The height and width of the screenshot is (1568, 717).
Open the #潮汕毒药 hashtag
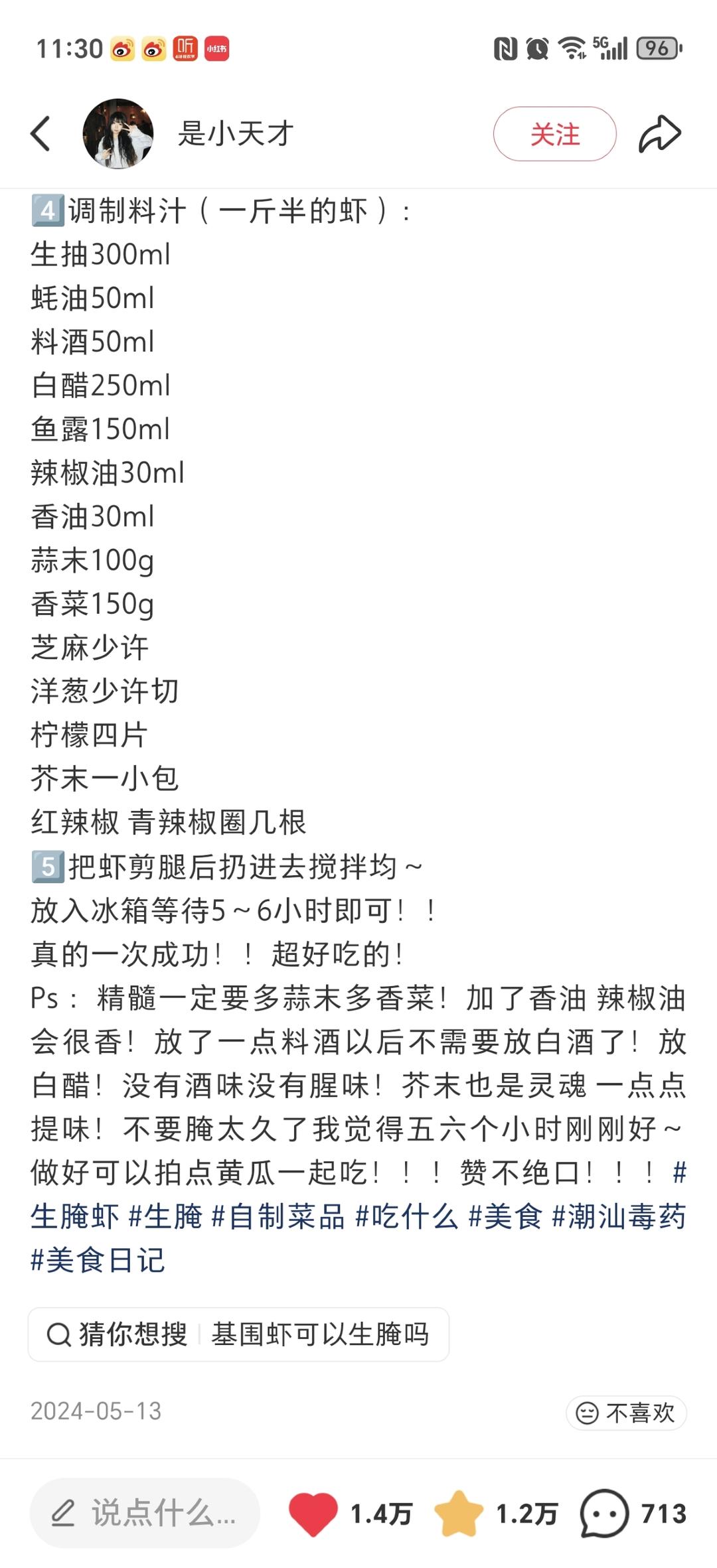(619, 1216)
